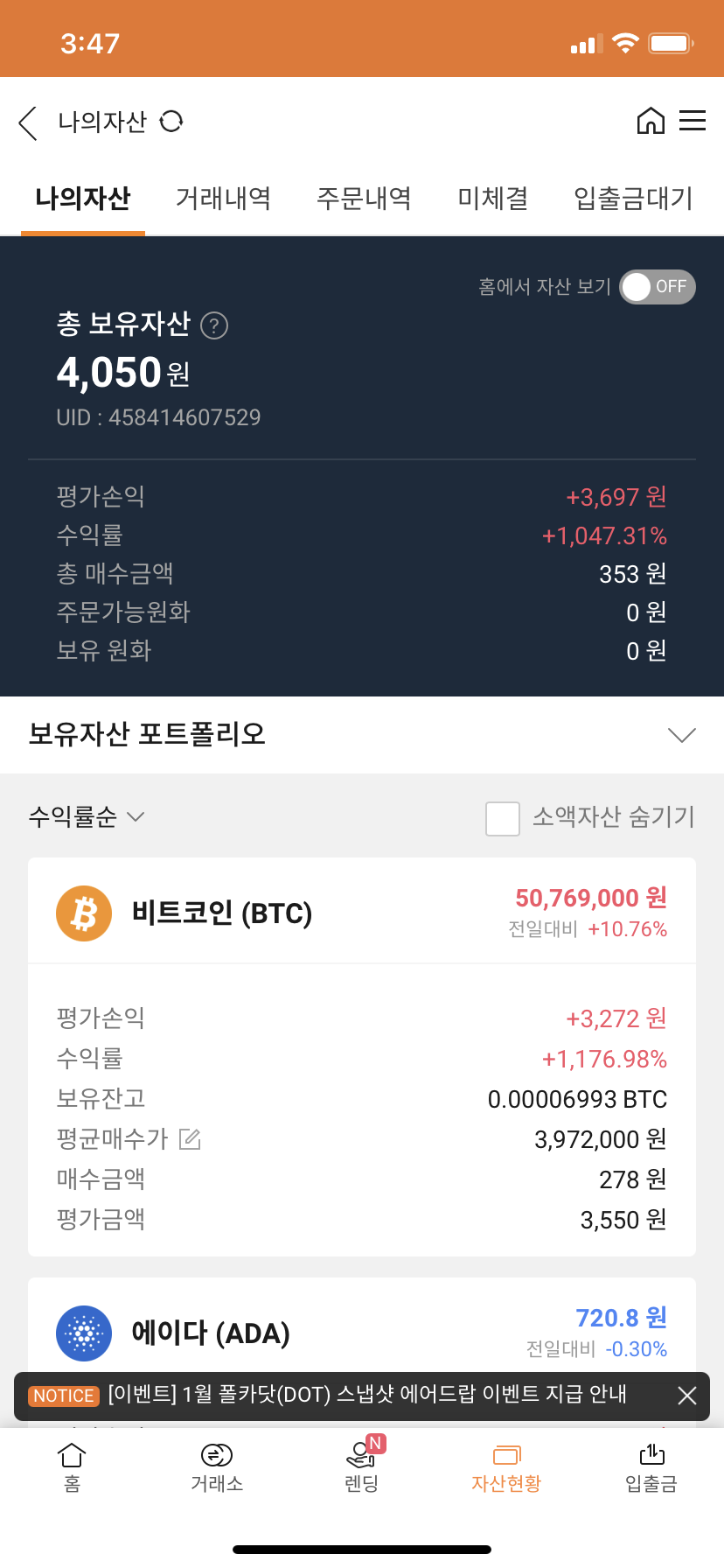724x1568 pixels.
Task: Tap the refresh icon next to 나의자산
Action: [171, 122]
